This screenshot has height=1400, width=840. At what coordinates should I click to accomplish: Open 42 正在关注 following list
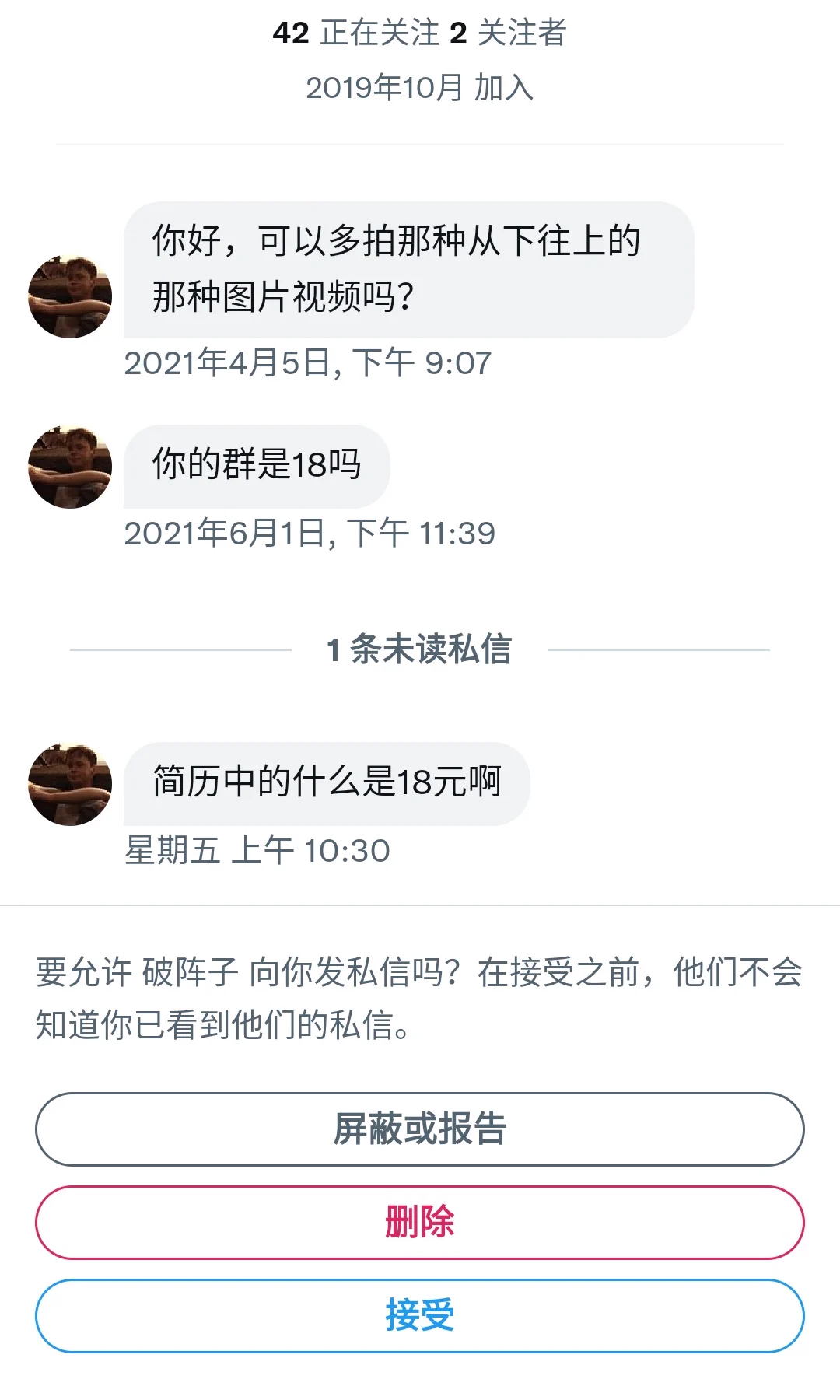pyautogui.click(x=356, y=33)
